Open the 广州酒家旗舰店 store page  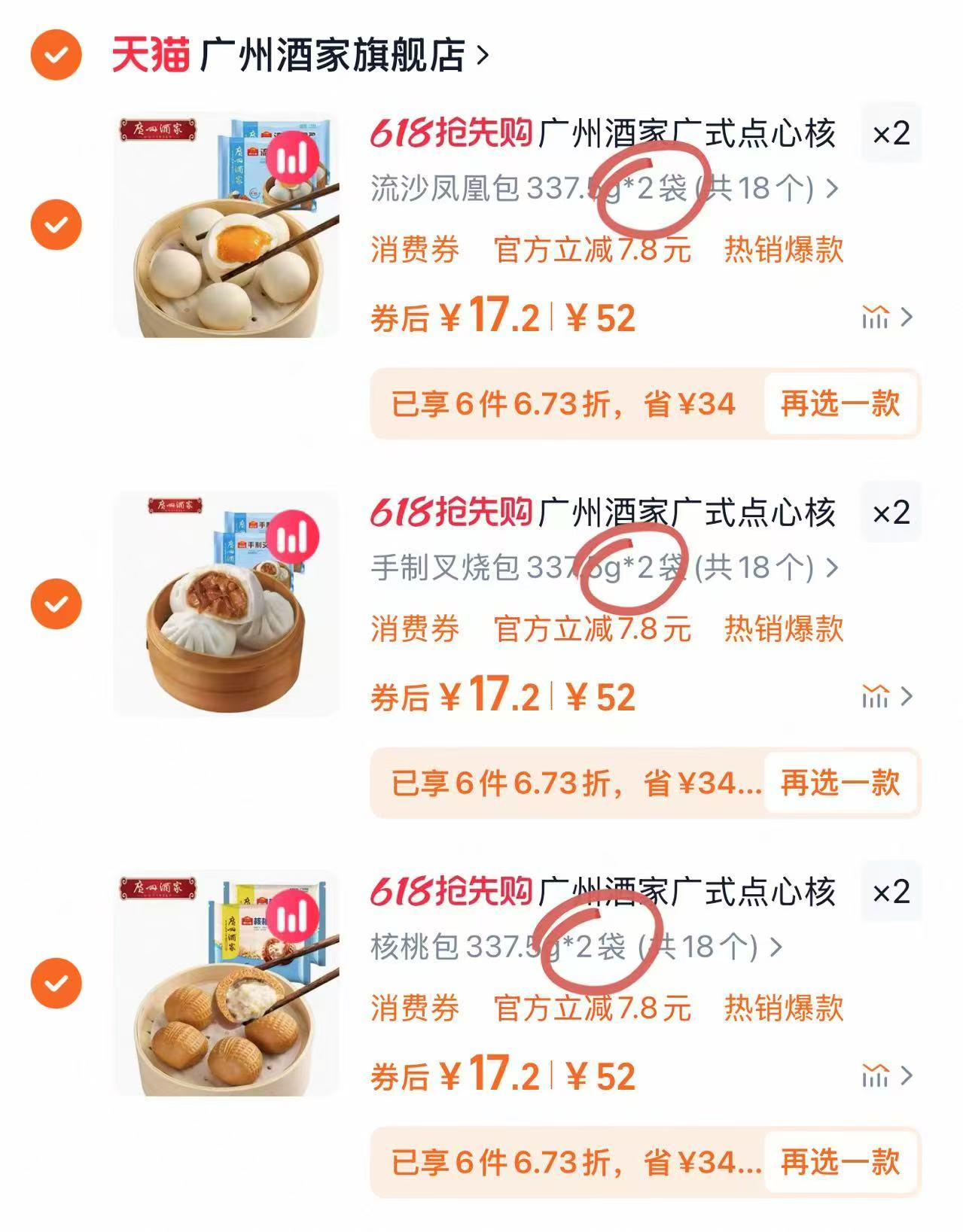(331, 55)
